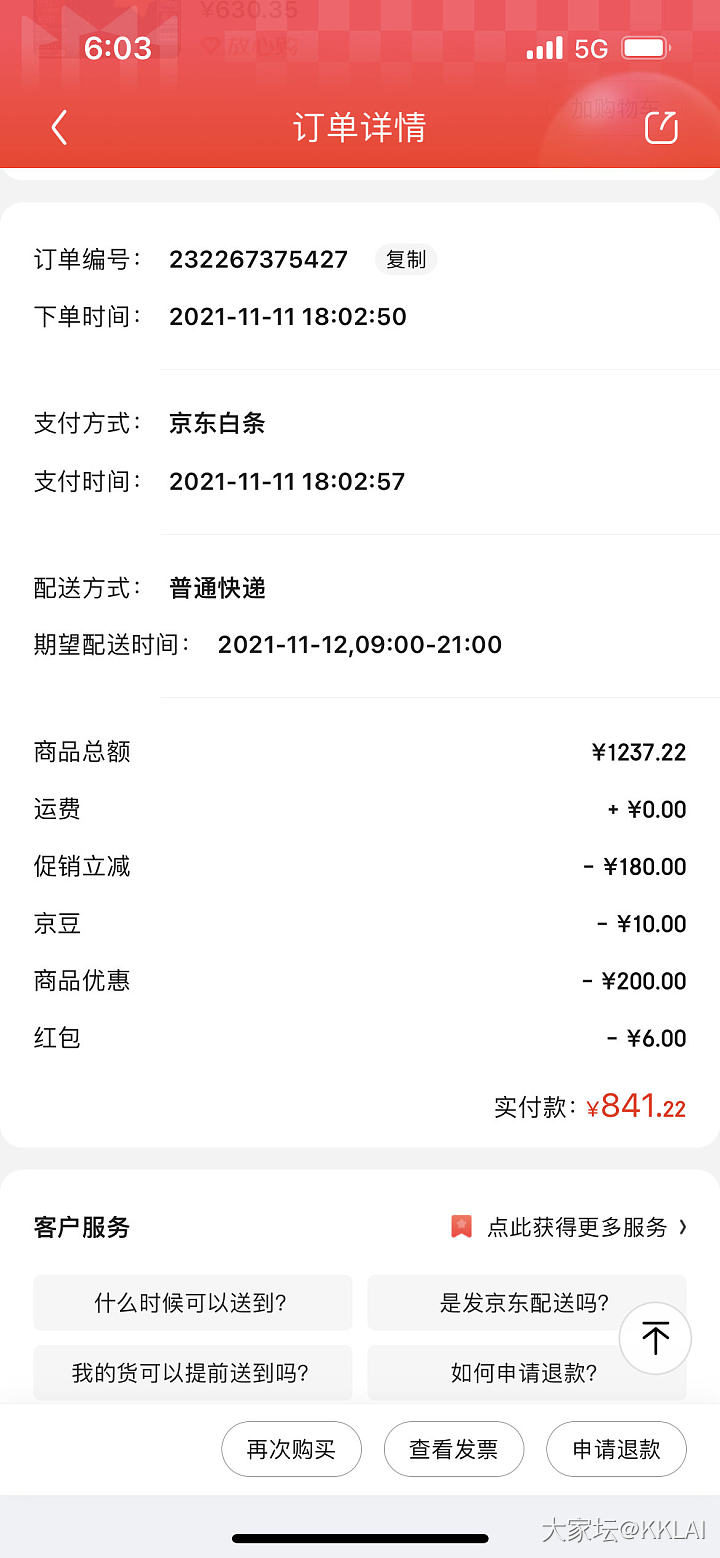Go back from the order details page
This screenshot has width=720, height=1558.
[x=59, y=128]
